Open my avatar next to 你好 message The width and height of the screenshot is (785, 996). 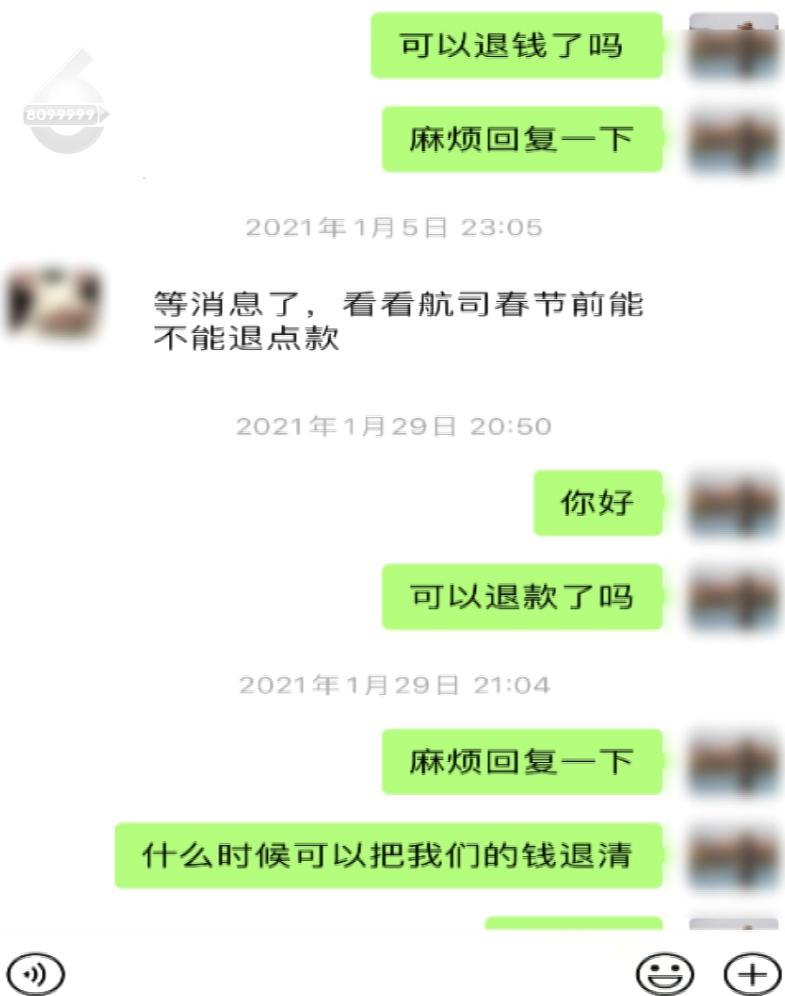734,503
